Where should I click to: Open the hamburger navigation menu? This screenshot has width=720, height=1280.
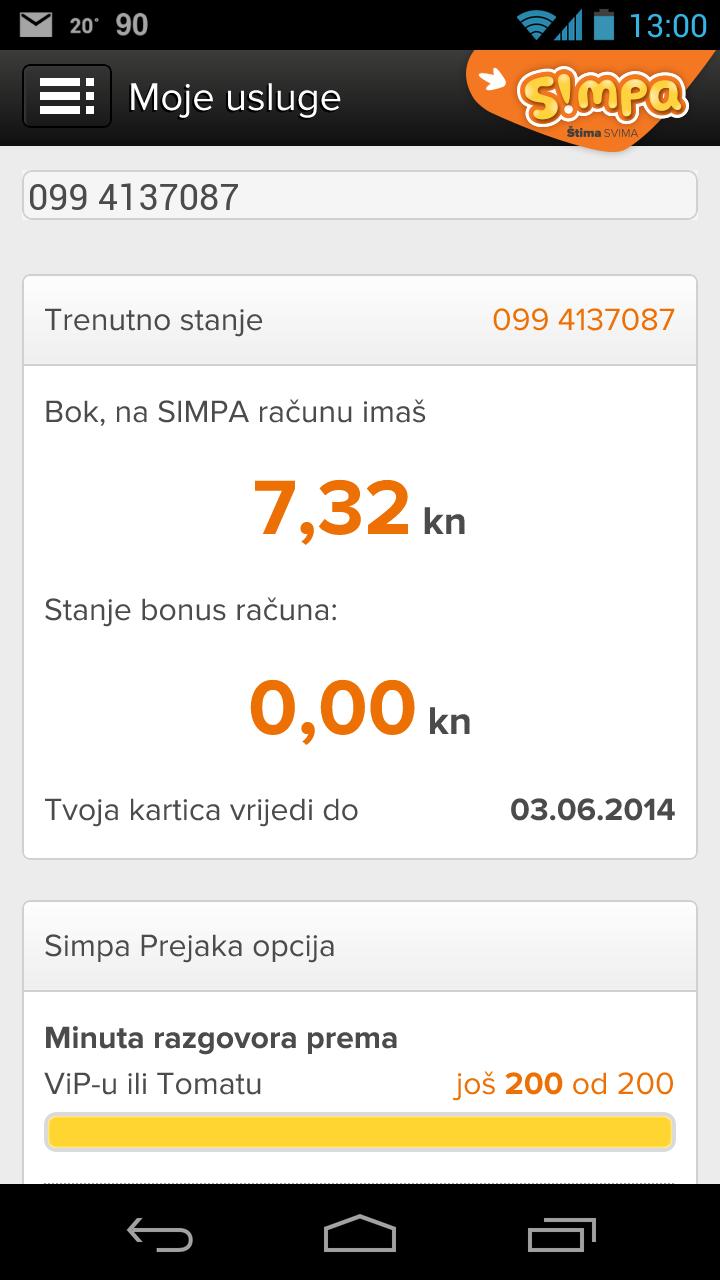[66, 96]
